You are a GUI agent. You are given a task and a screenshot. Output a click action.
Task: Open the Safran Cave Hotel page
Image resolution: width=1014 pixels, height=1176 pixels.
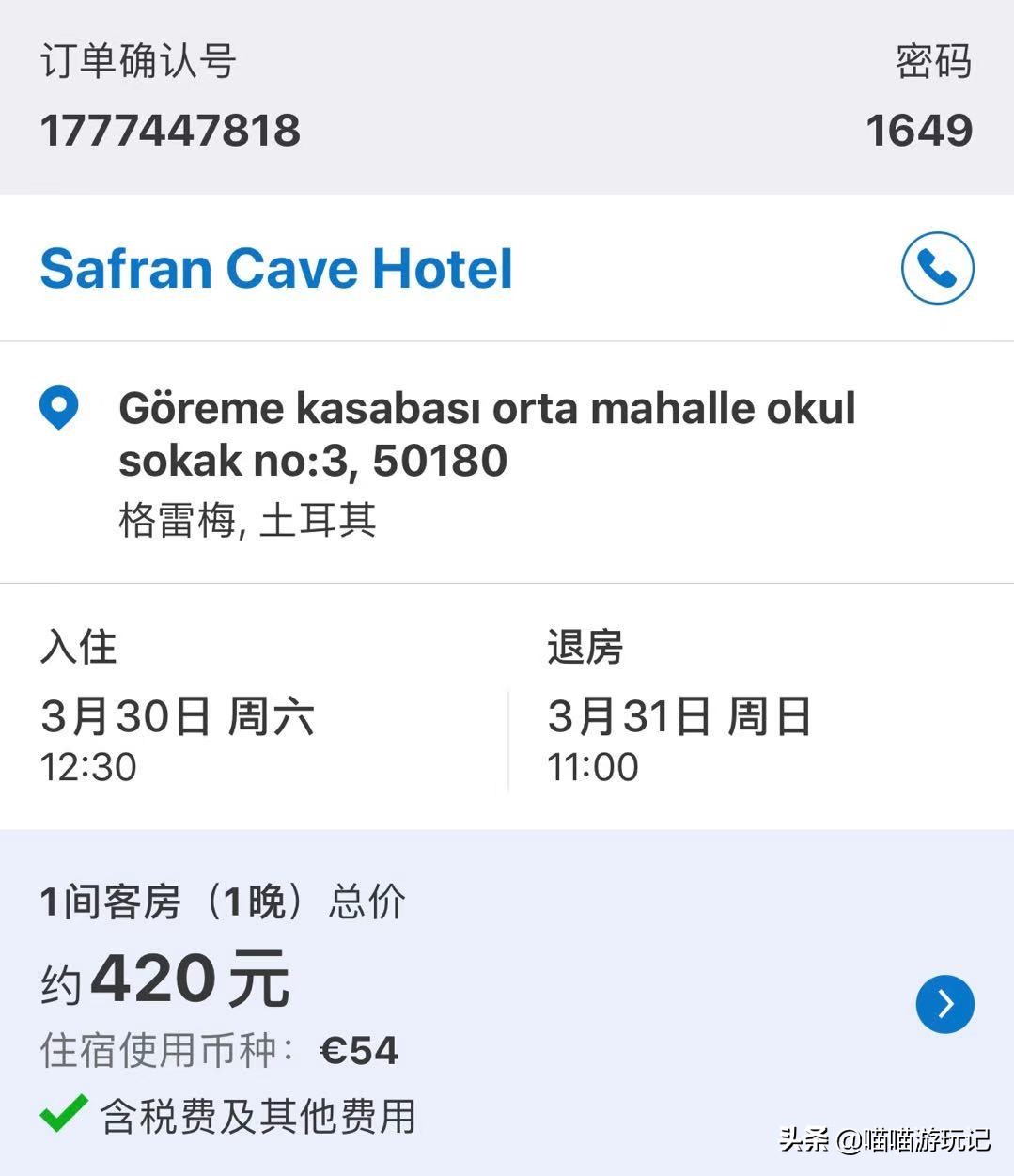276,269
